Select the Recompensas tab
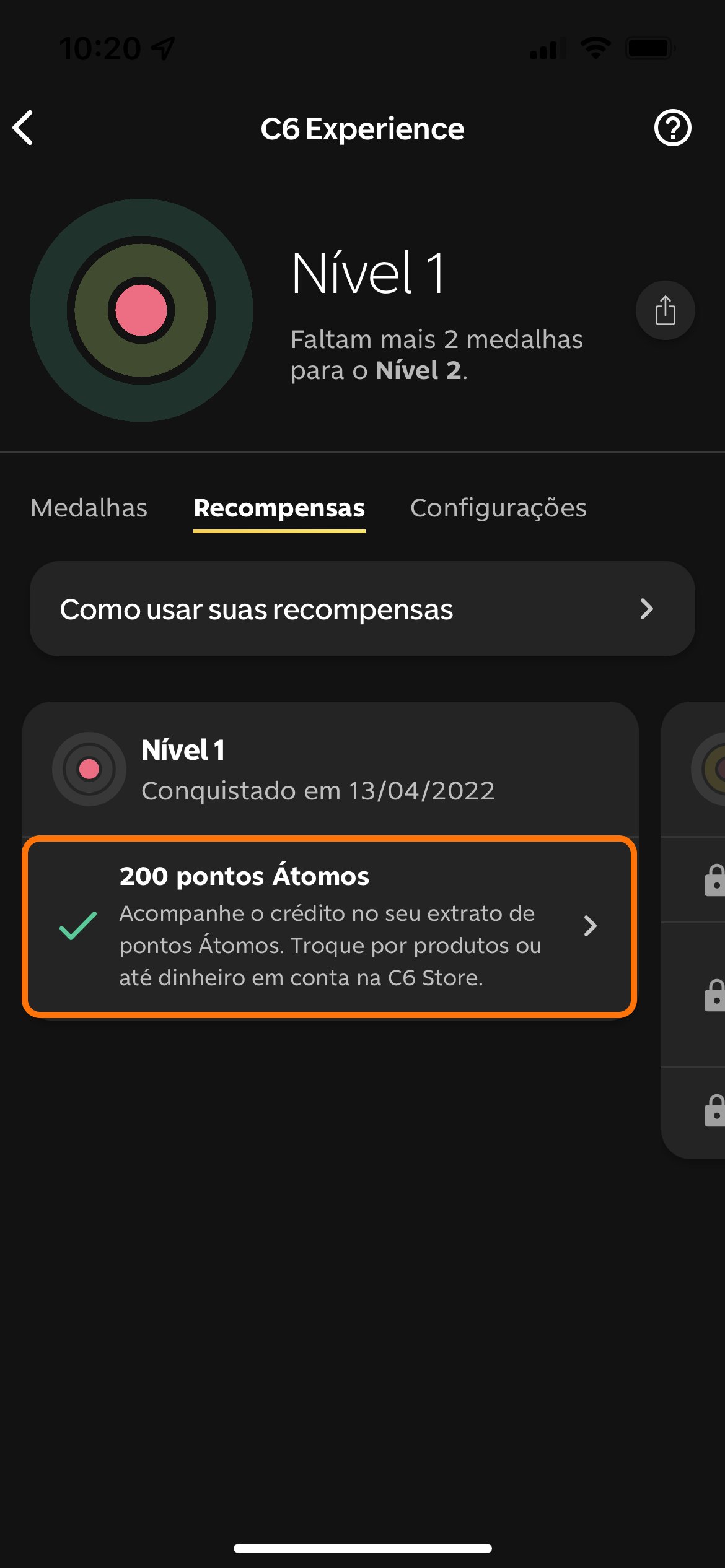This screenshot has width=725, height=1568. 279,509
